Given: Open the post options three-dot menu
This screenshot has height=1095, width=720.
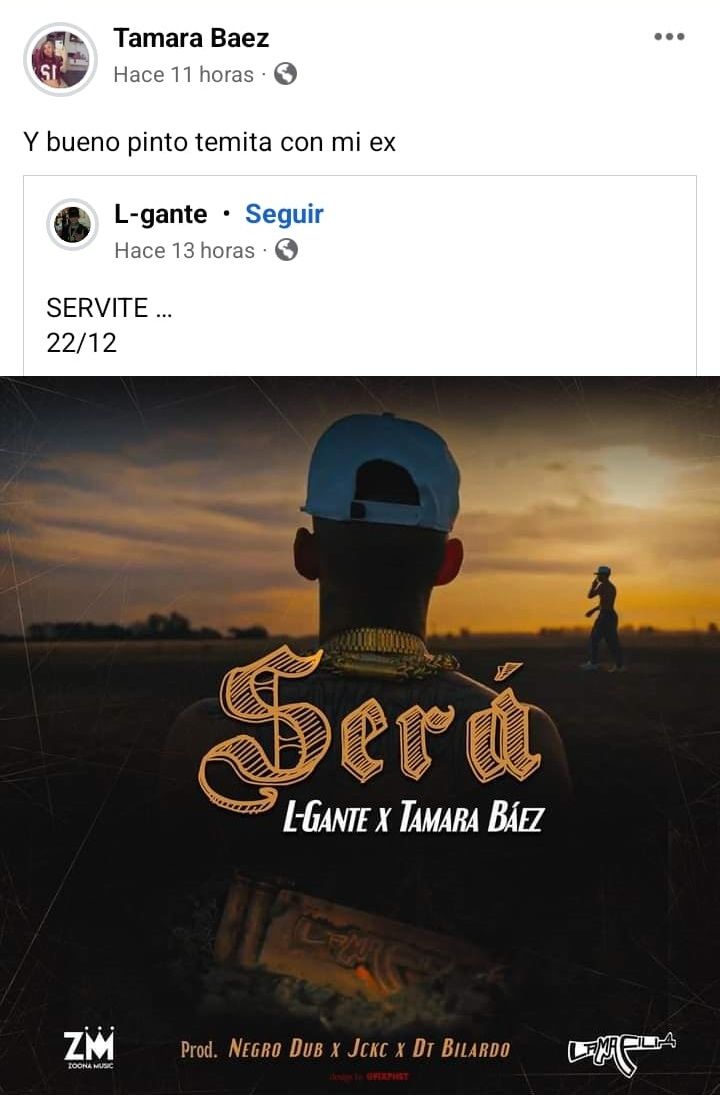Looking at the screenshot, I should point(668,37).
